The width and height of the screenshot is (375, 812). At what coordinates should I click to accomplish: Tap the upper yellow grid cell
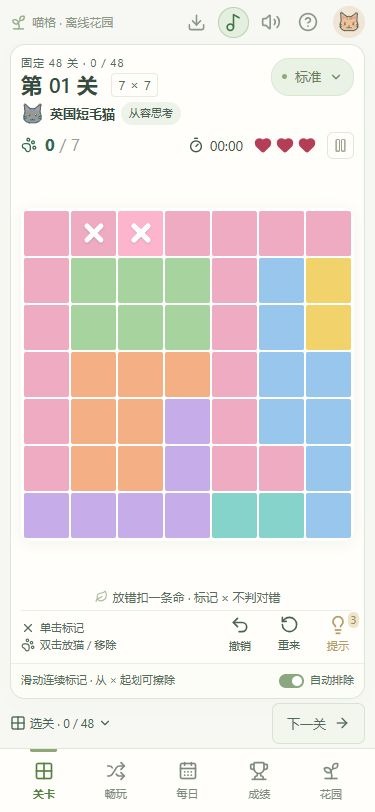point(328,280)
